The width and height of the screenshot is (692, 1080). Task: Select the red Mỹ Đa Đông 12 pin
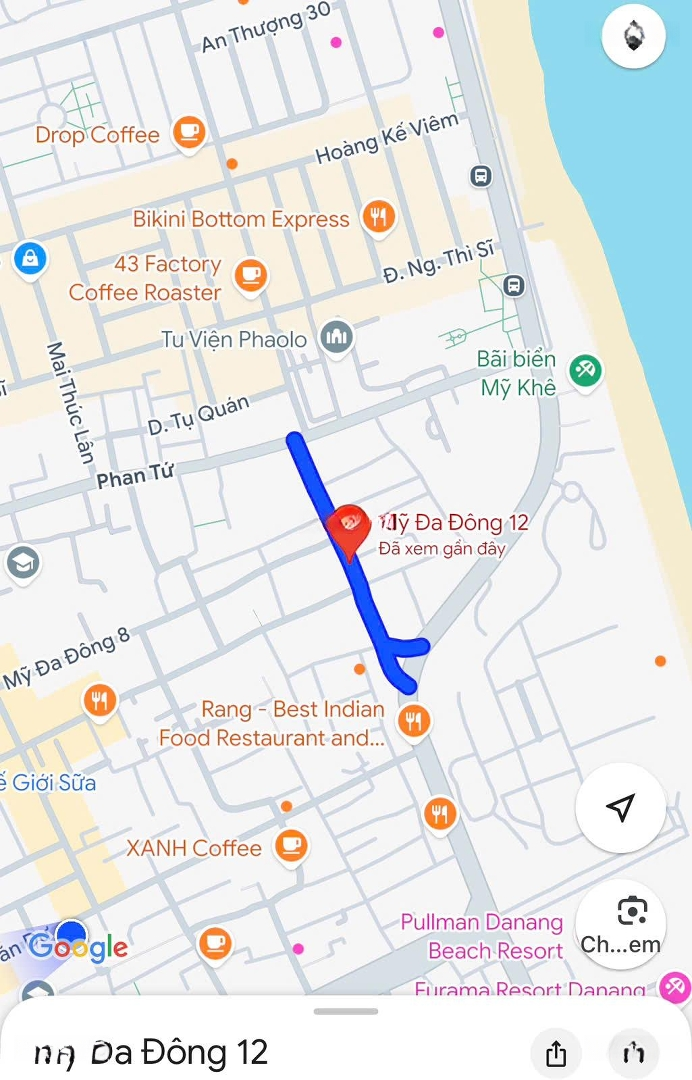click(x=350, y=529)
